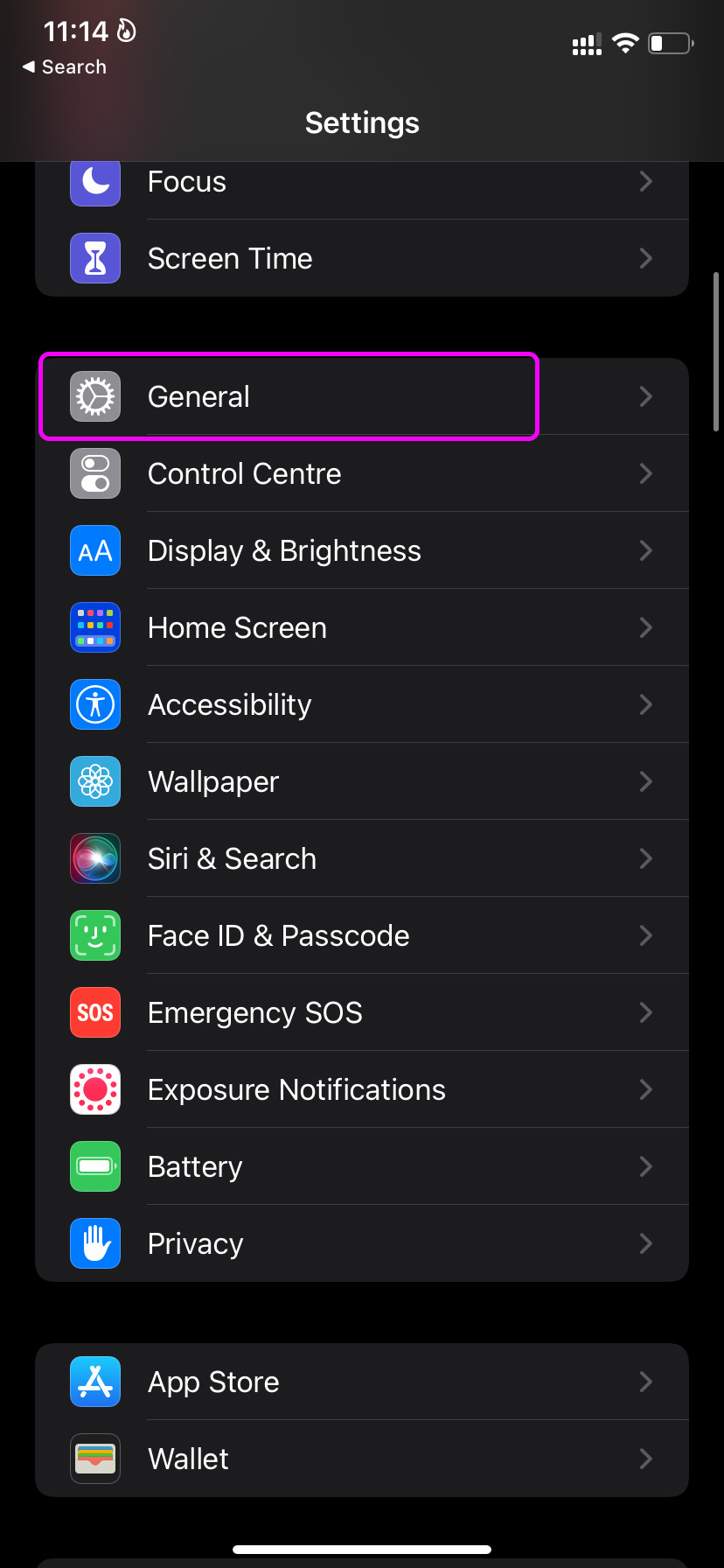Select Home Screen settings
This screenshot has height=1568, width=724.
click(x=362, y=627)
